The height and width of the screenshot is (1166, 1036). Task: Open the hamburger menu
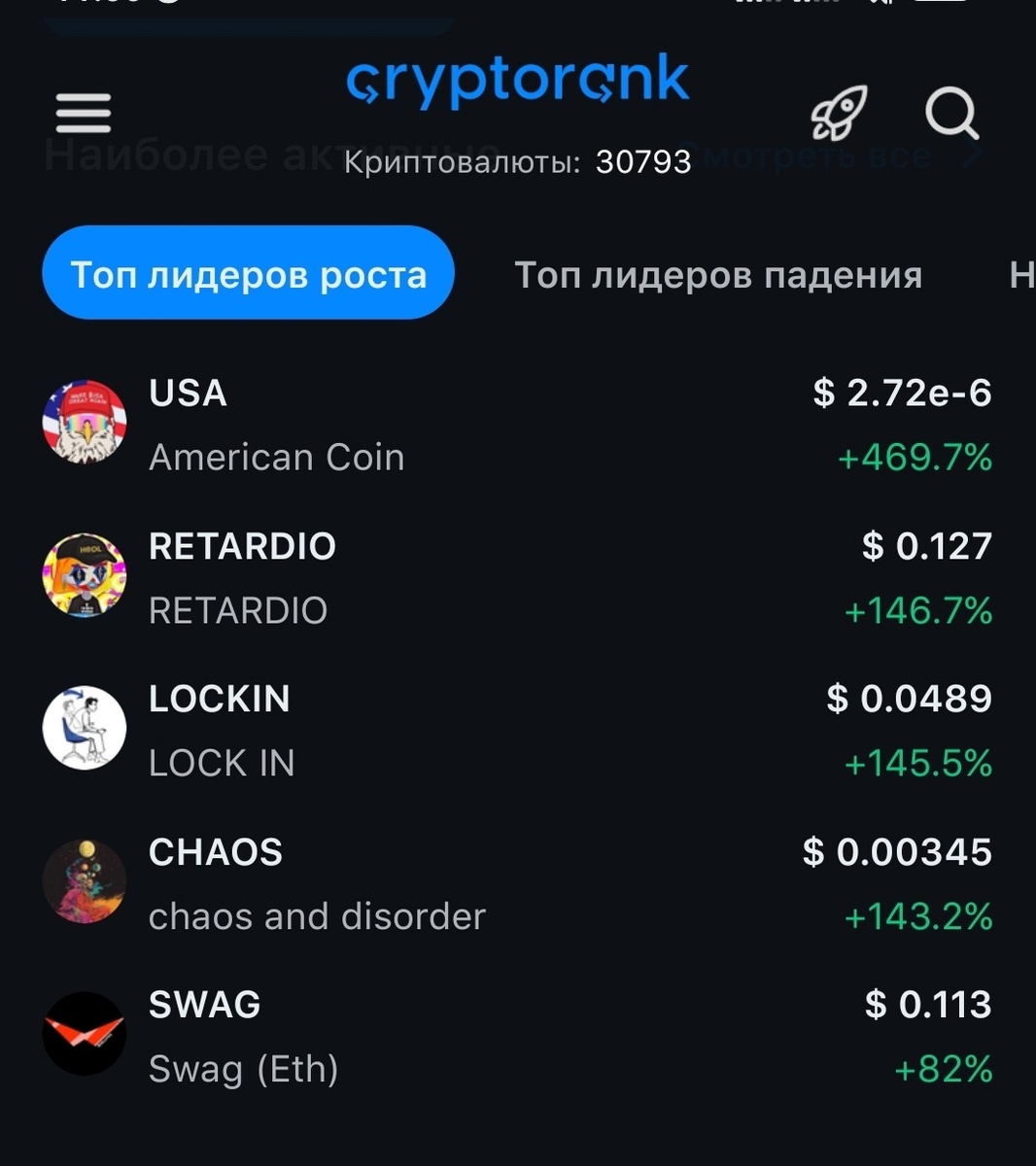(84, 114)
